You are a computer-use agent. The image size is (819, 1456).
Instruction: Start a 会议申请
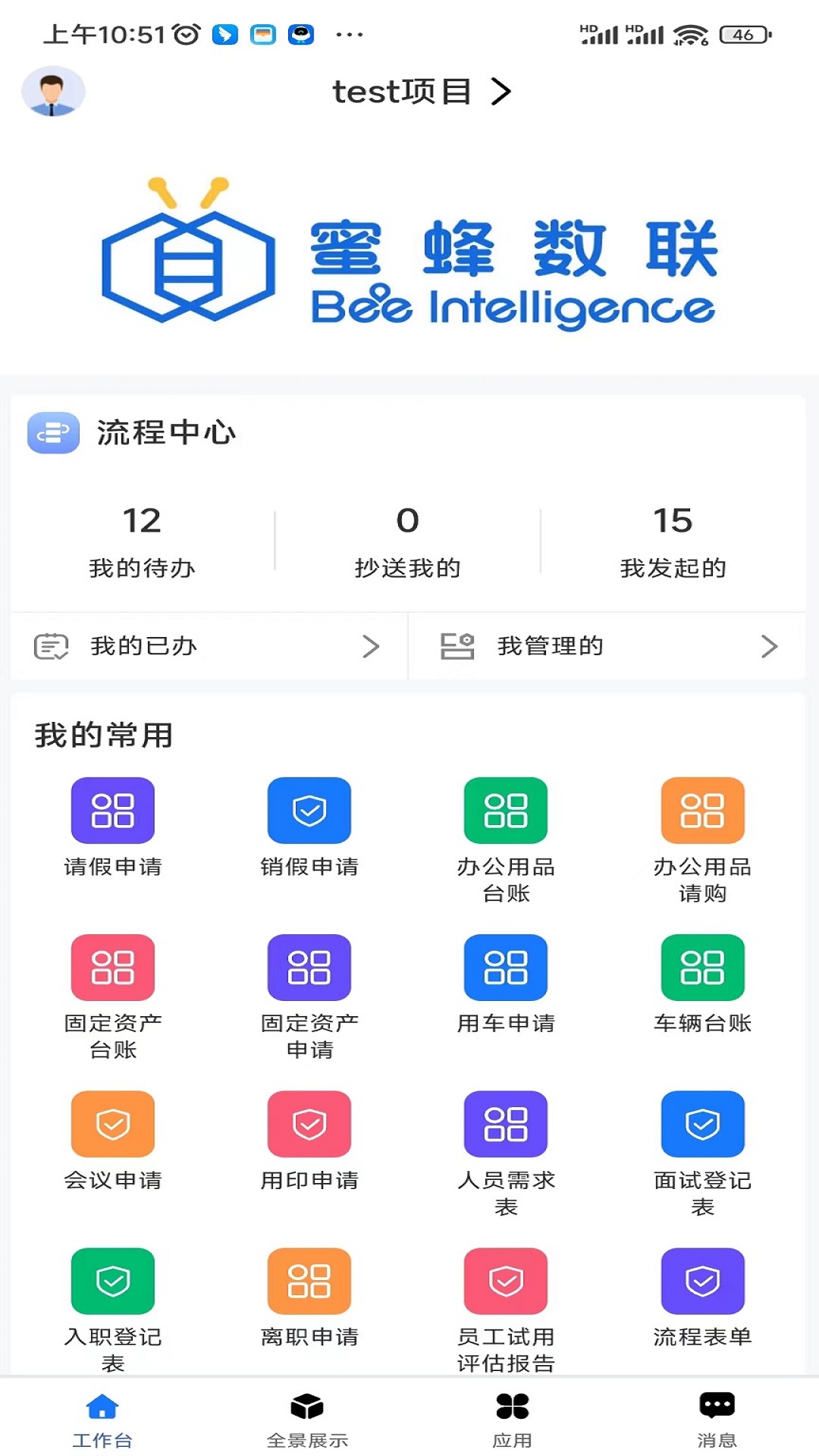pos(113,1125)
